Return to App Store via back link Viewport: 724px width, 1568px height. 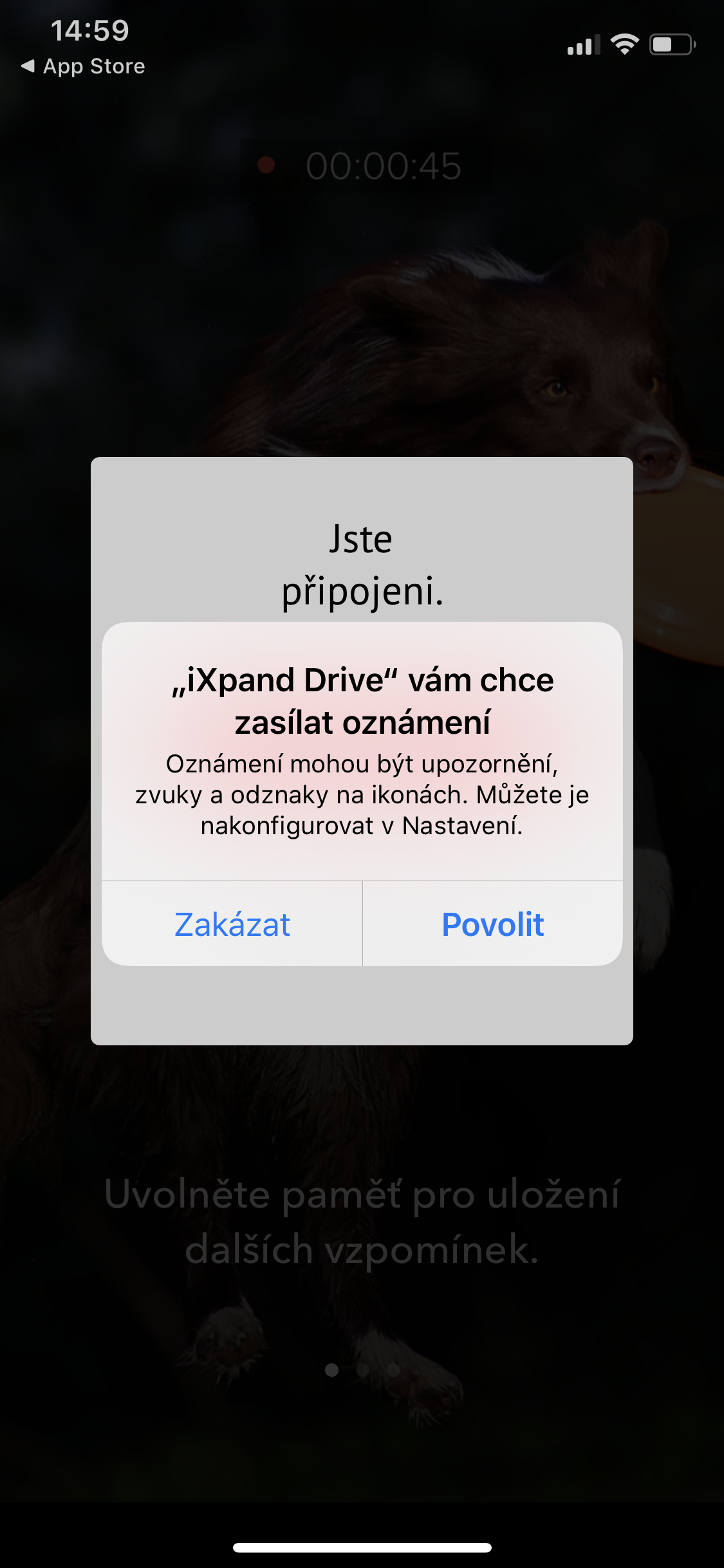coord(83,66)
